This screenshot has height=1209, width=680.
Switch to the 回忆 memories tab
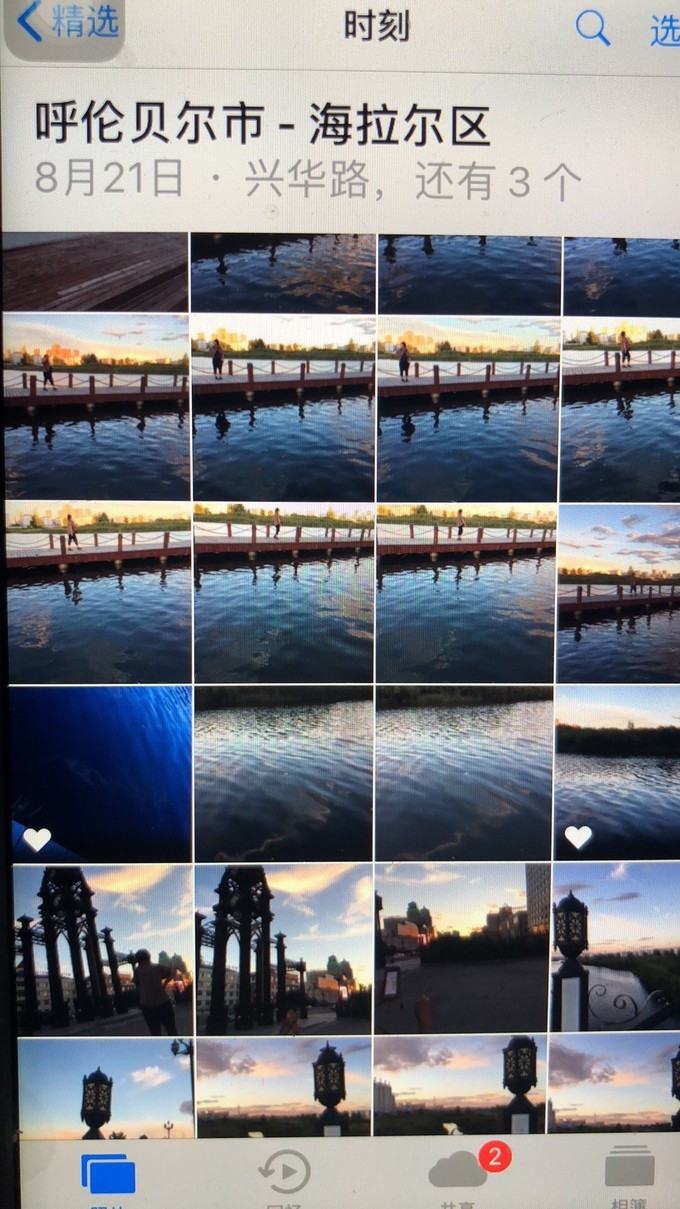pos(284,1173)
